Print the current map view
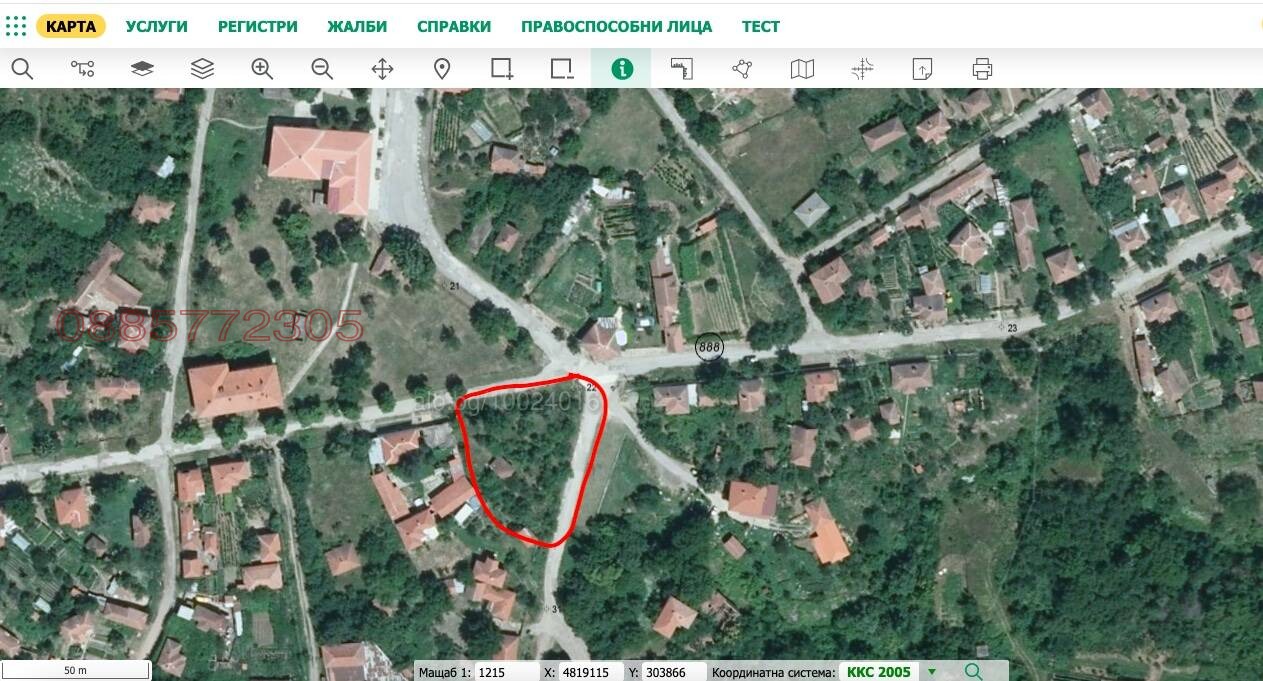This screenshot has height=681, width=1263. (x=982, y=69)
